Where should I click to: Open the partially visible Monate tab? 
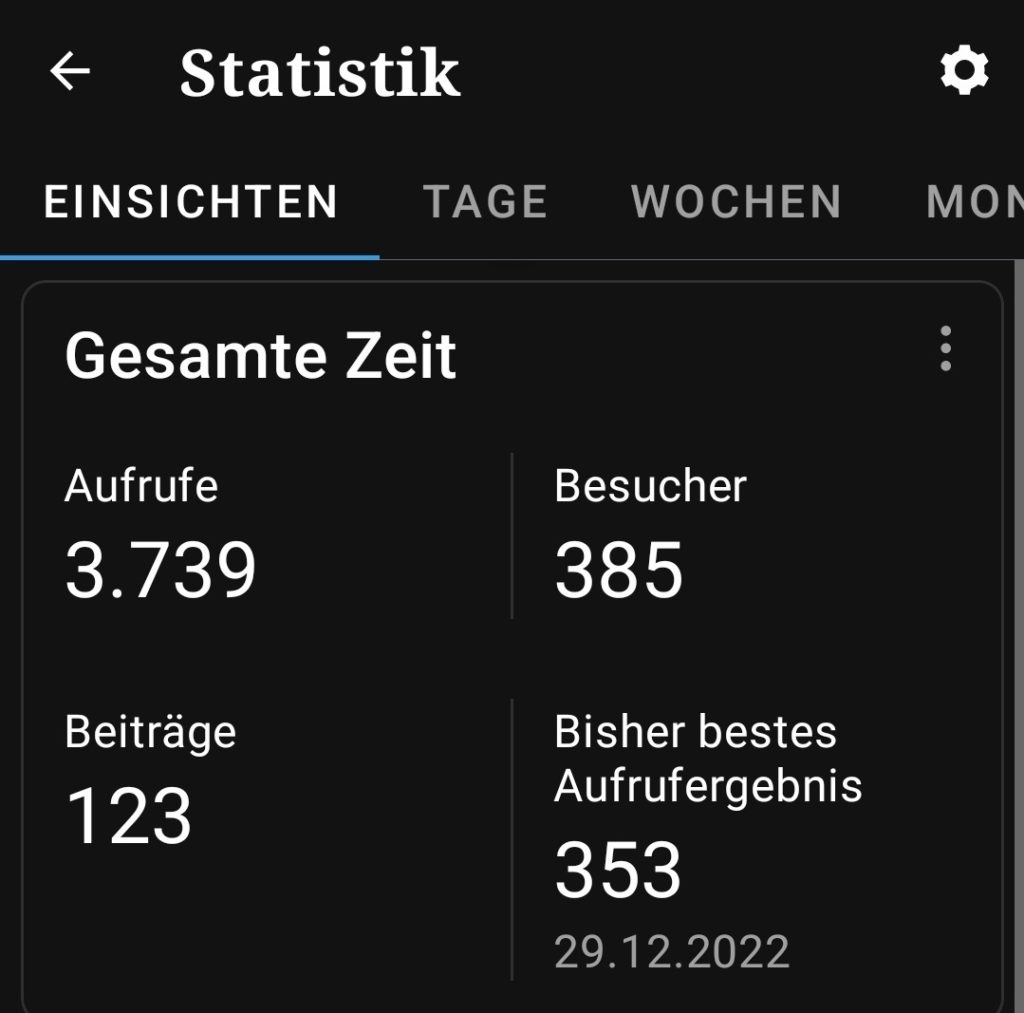point(974,202)
